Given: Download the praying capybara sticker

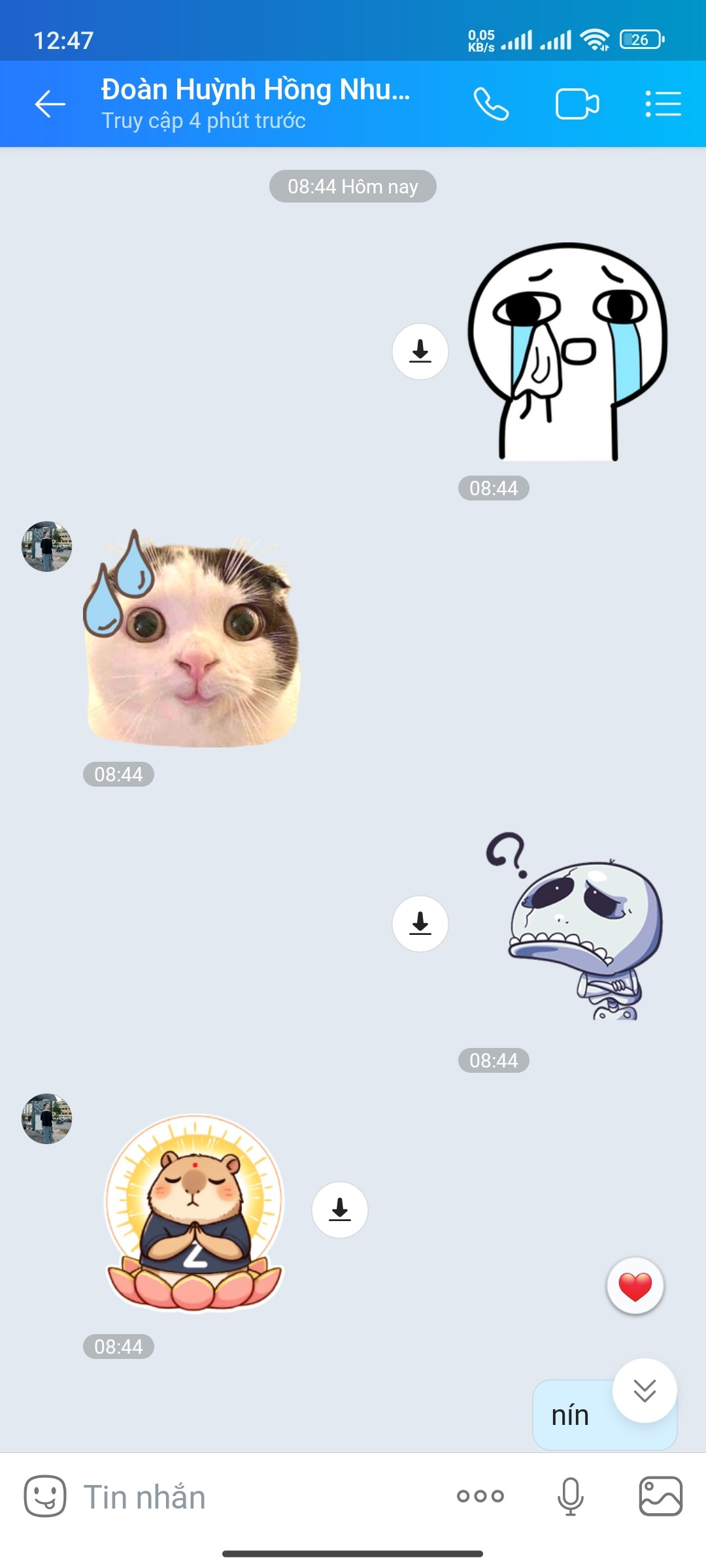Looking at the screenshot, I should [x=340, y=1210].
